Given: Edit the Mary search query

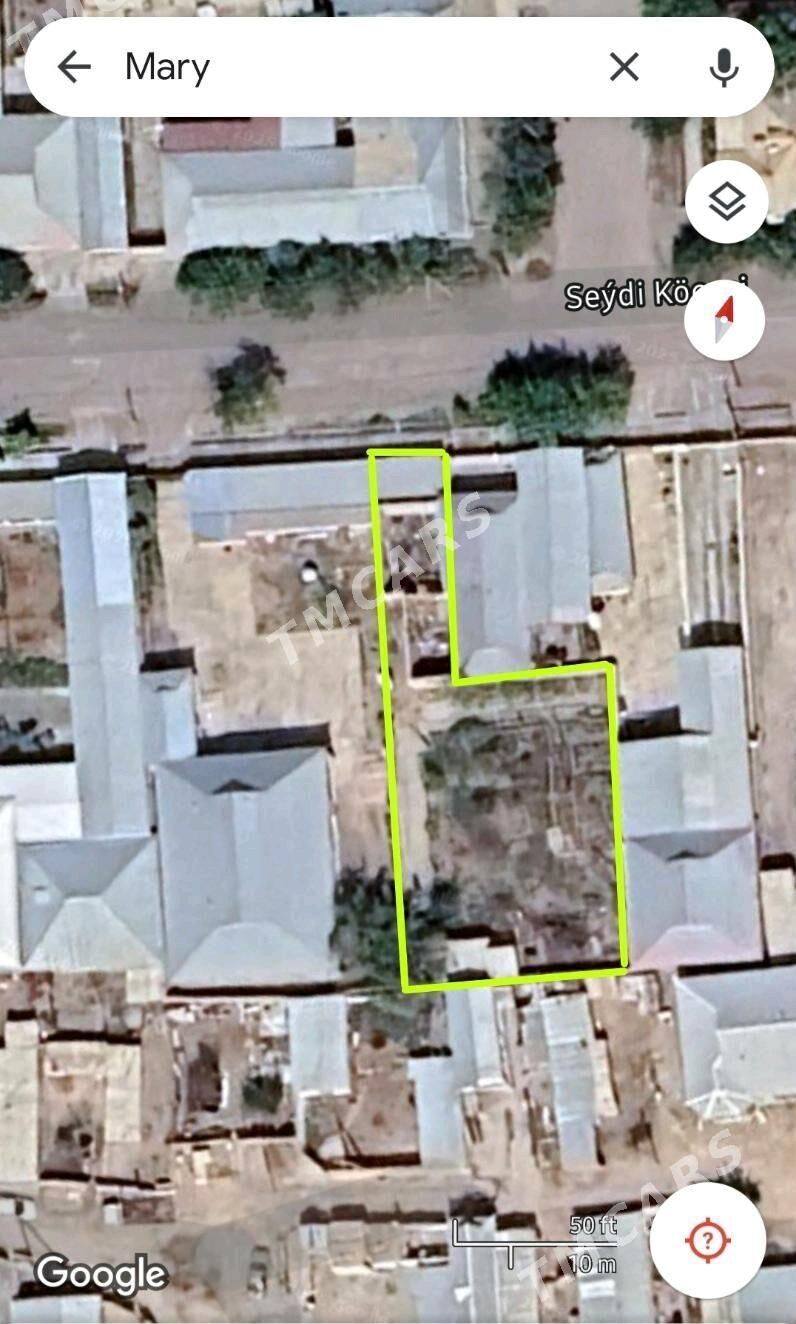Looking at the screenshot, I should pyautogui.click(x=340, y=67).
